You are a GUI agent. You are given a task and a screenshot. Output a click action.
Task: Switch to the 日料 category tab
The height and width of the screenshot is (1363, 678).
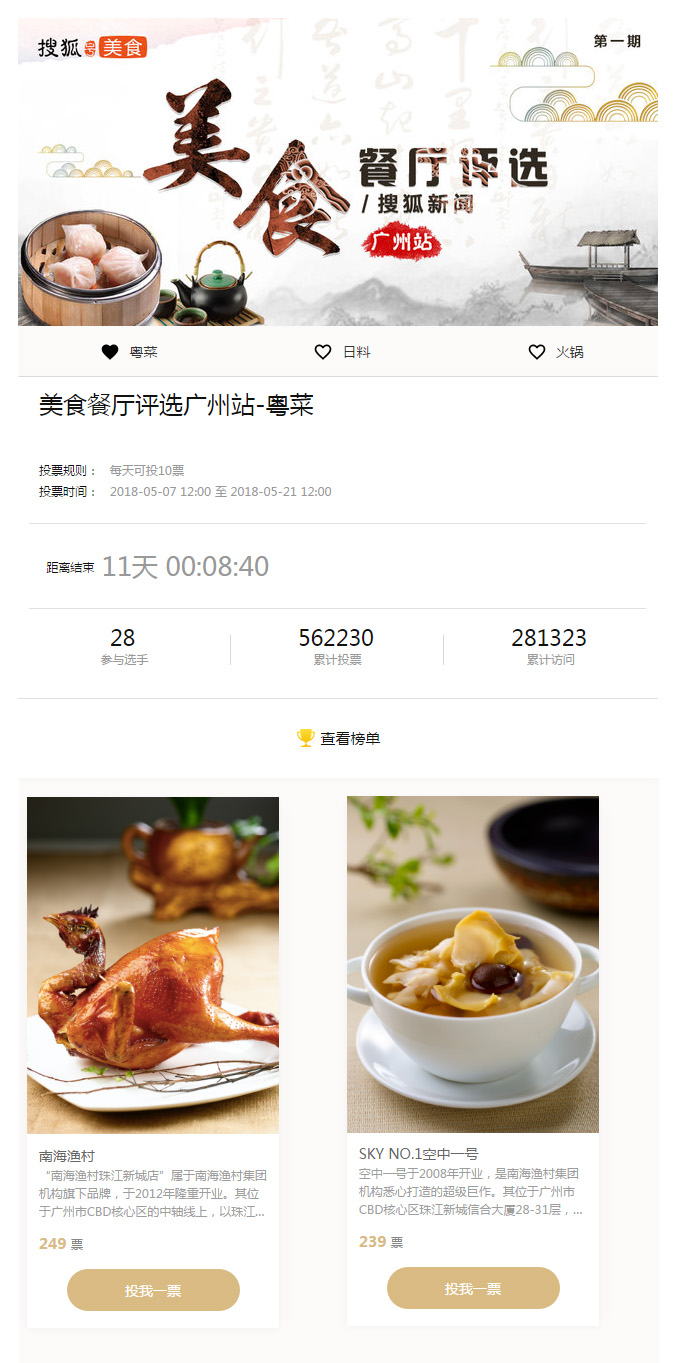point(343,352)
